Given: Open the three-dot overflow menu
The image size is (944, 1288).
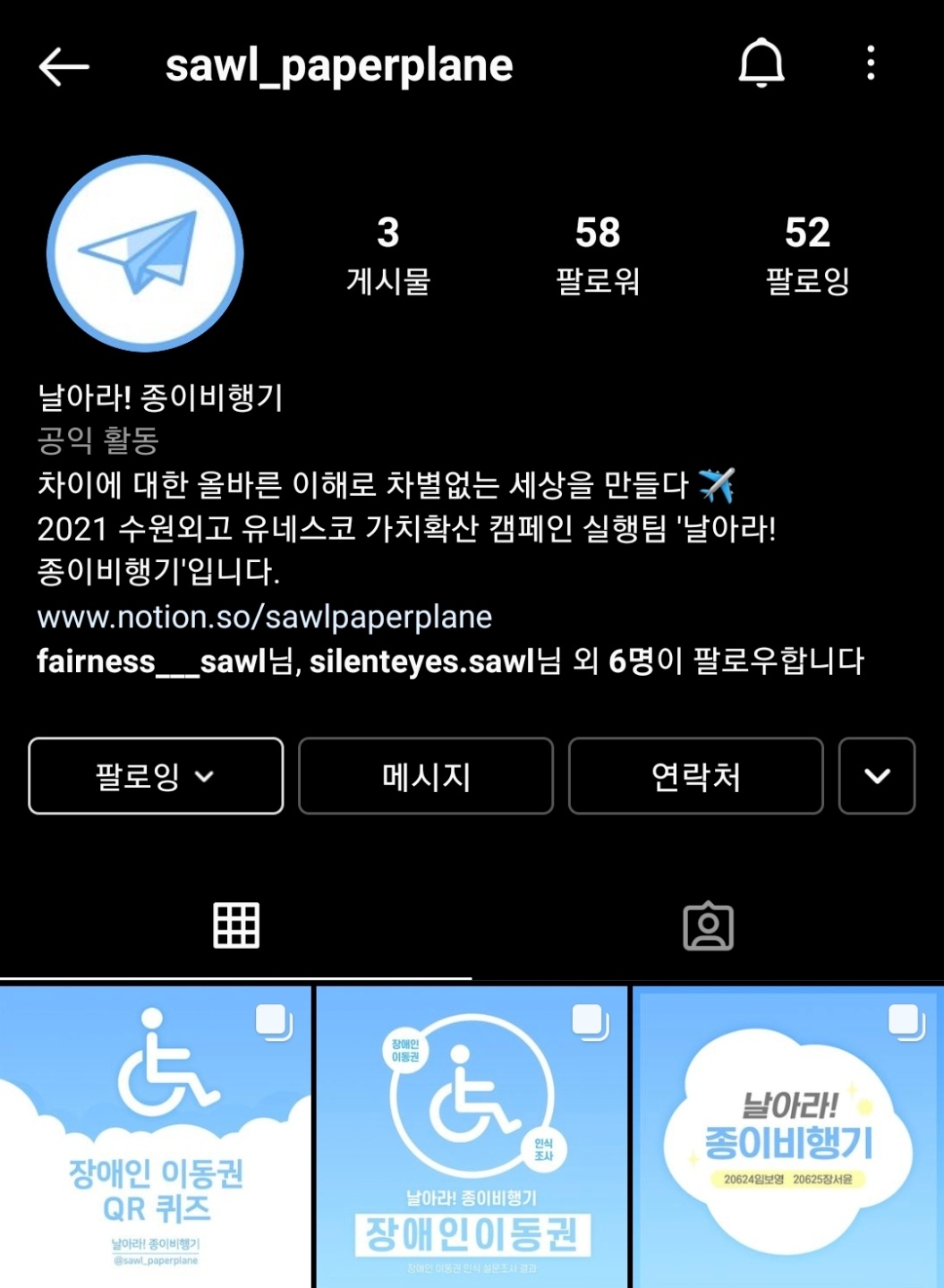Looking at the screenshot, I should [870, 64].
